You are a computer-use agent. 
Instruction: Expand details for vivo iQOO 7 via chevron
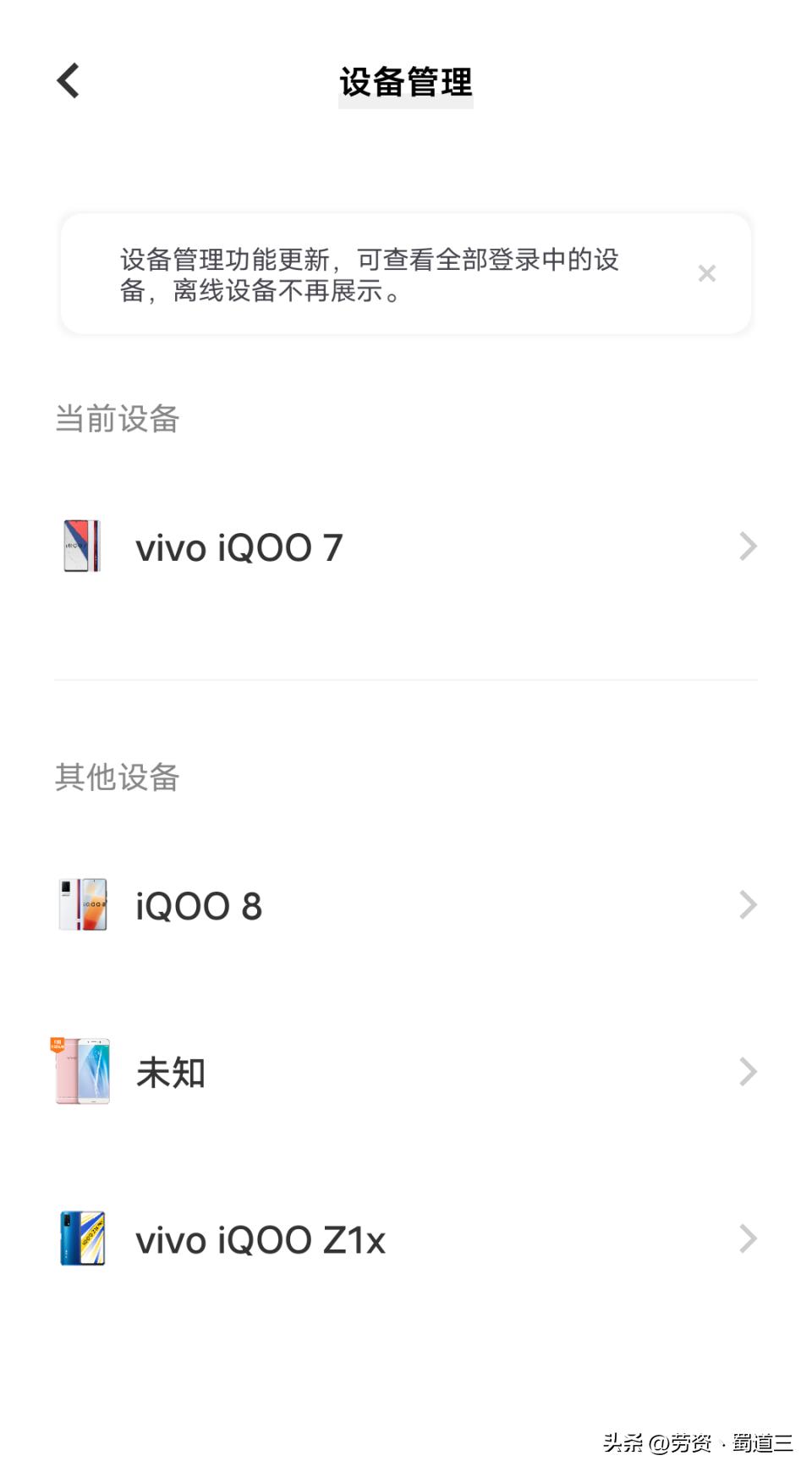click(748, 547)
